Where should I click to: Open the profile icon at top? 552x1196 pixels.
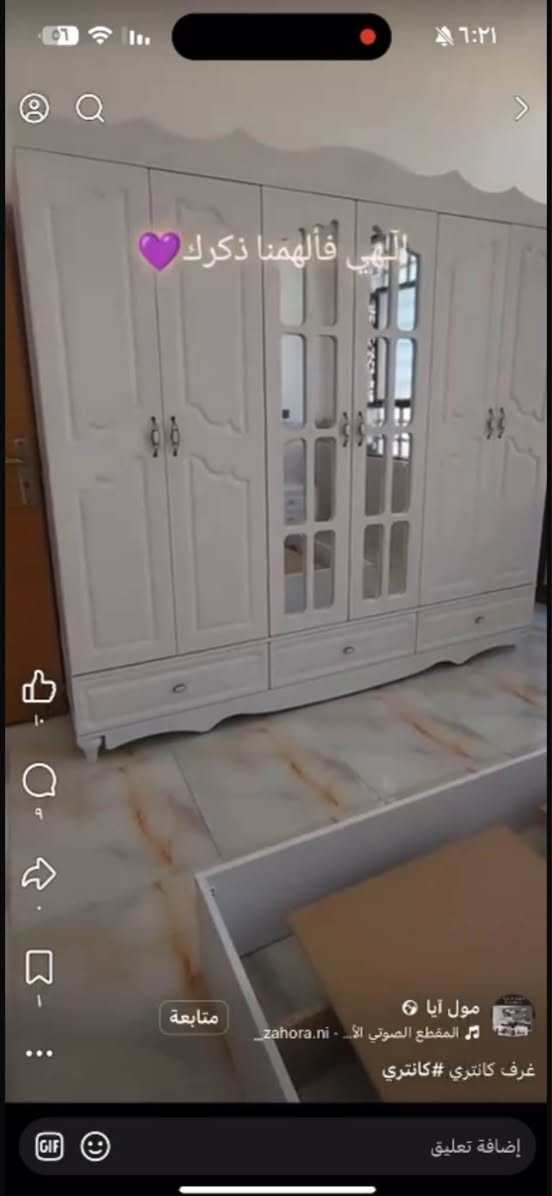34,108
